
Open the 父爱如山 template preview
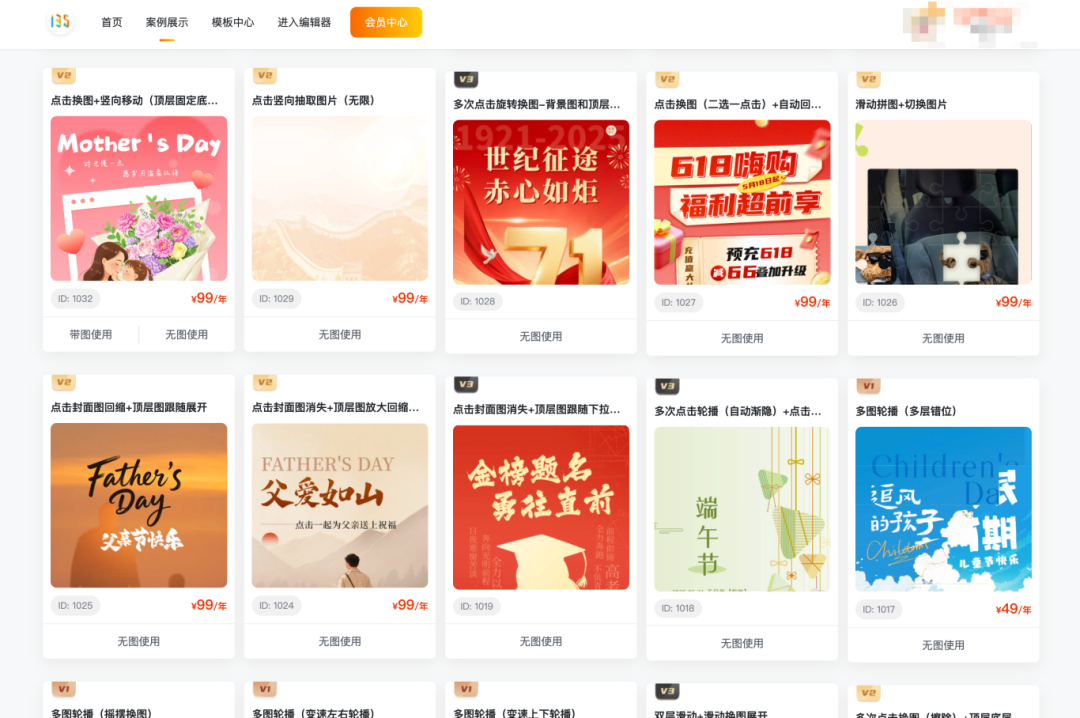pyautogui.click(x=339, y=505)
